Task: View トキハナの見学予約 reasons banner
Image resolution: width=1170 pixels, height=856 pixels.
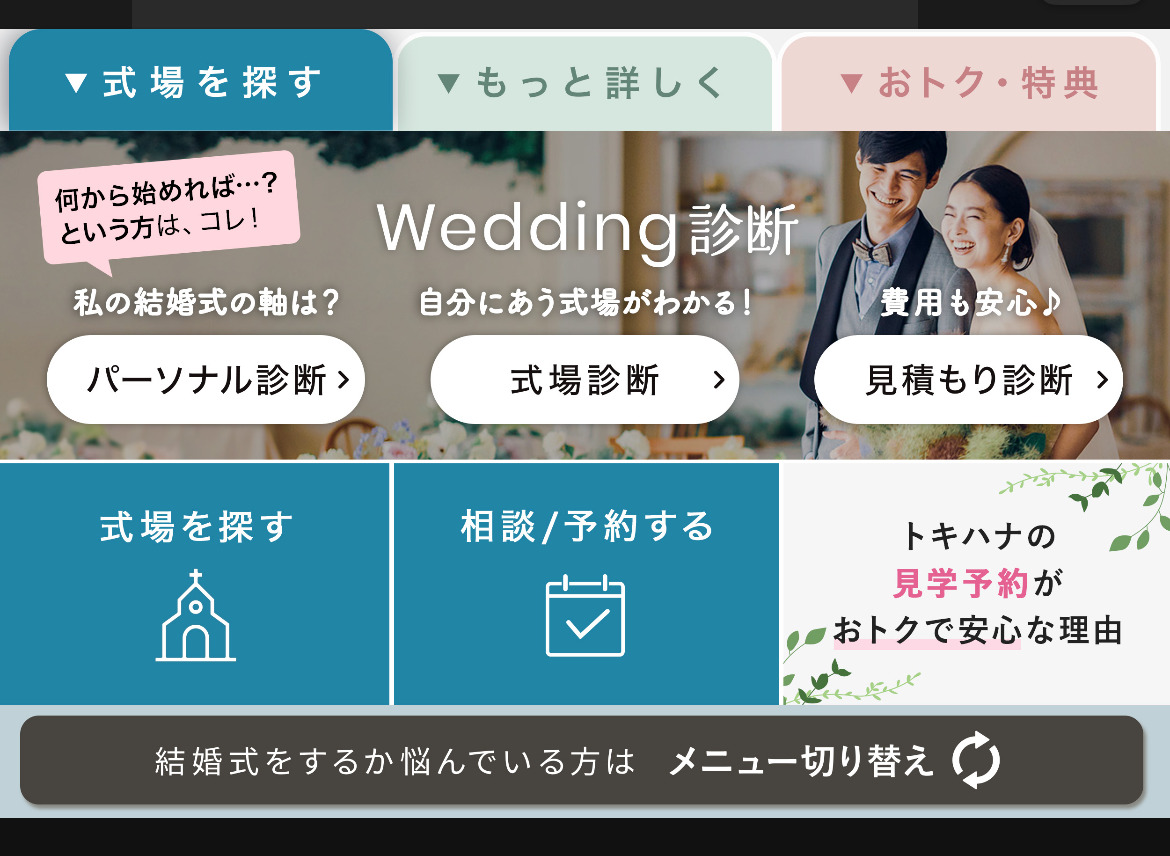Action: tap(975, 583)
